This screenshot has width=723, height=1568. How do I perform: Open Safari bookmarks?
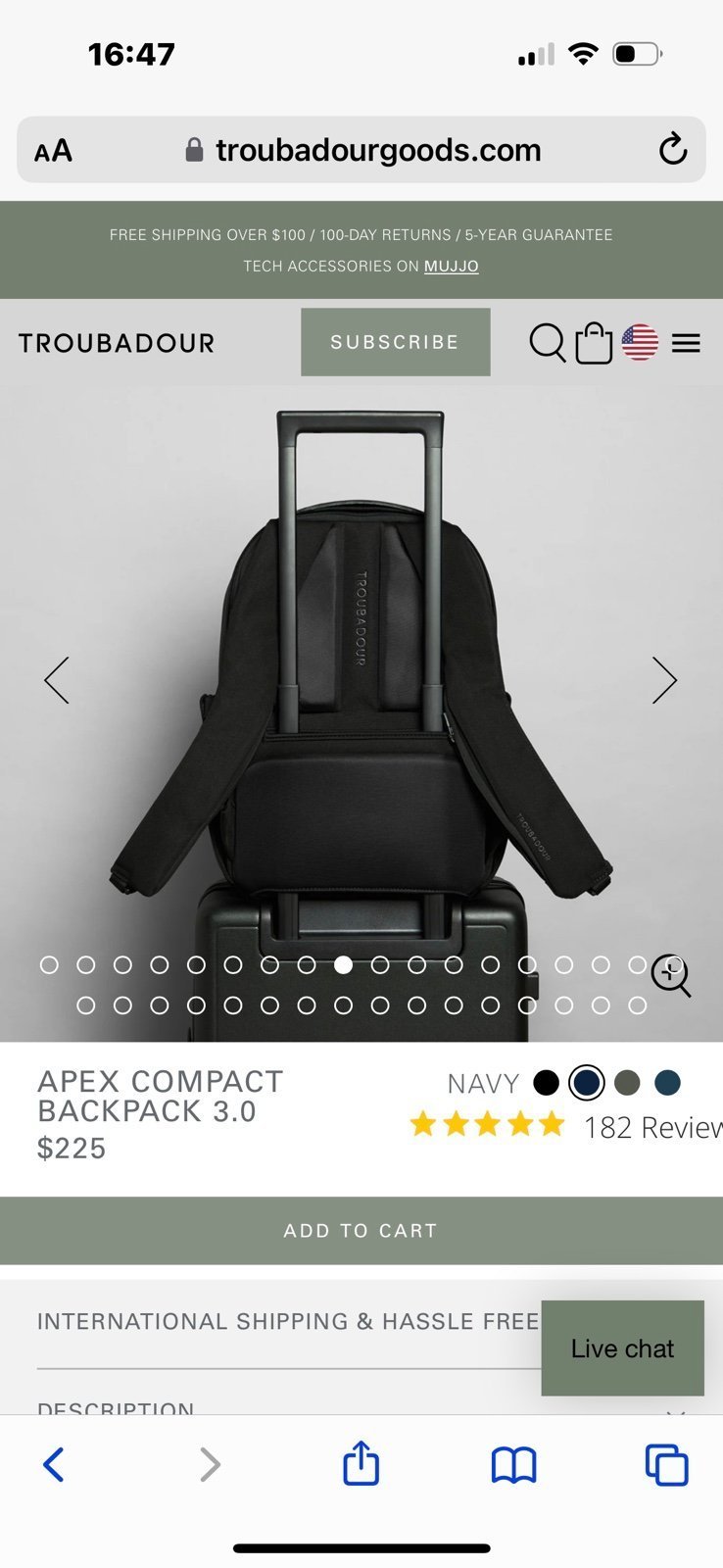click(x=513, y=1466)
